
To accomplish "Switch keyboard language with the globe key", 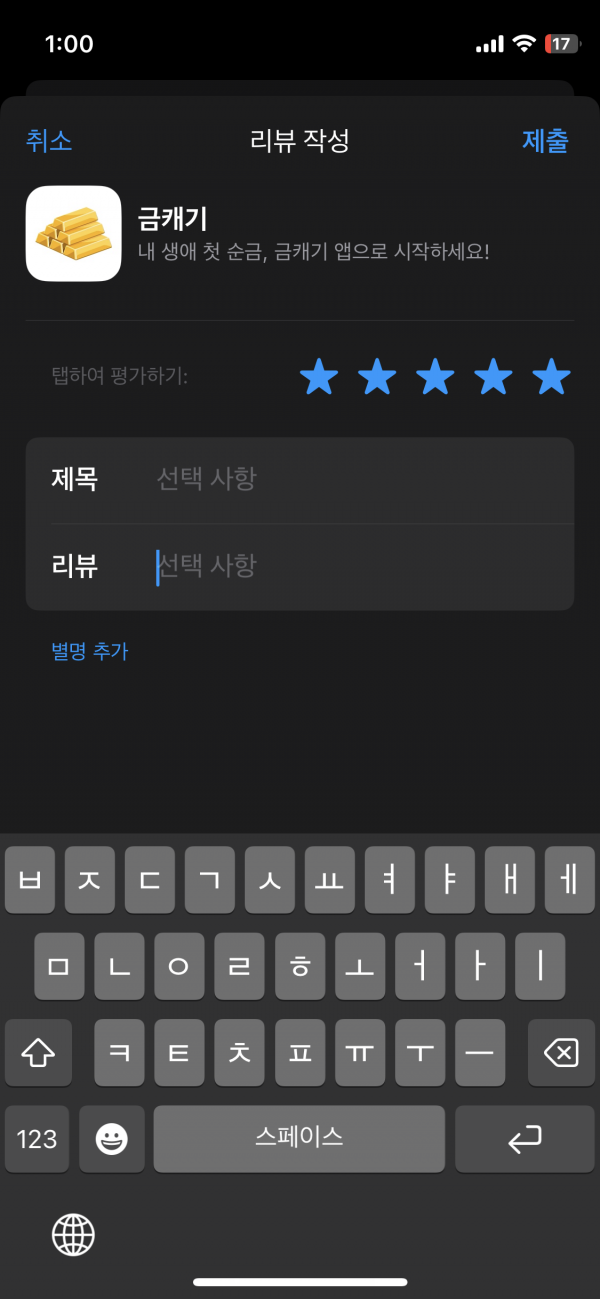I will pos(73,1235).
